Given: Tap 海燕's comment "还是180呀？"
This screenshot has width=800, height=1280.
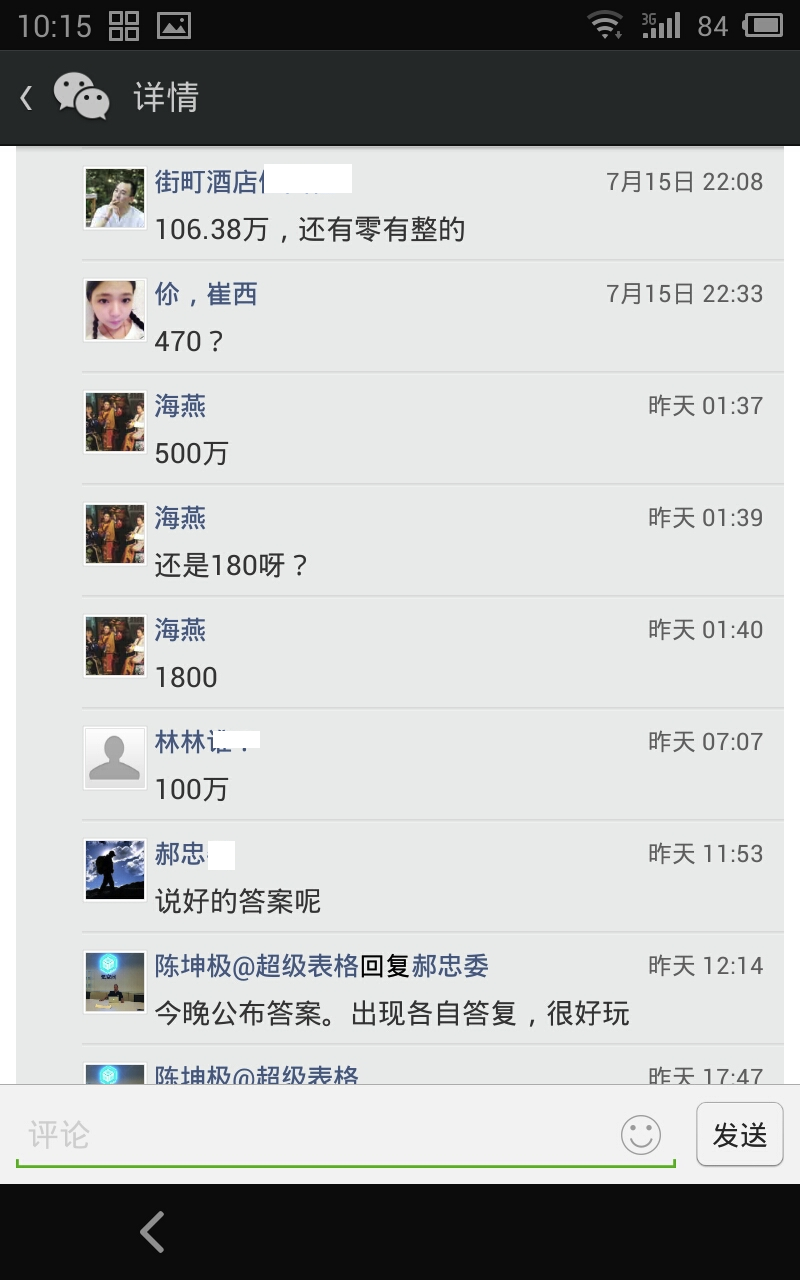Looking at the screenshot, I should (232, 566).
